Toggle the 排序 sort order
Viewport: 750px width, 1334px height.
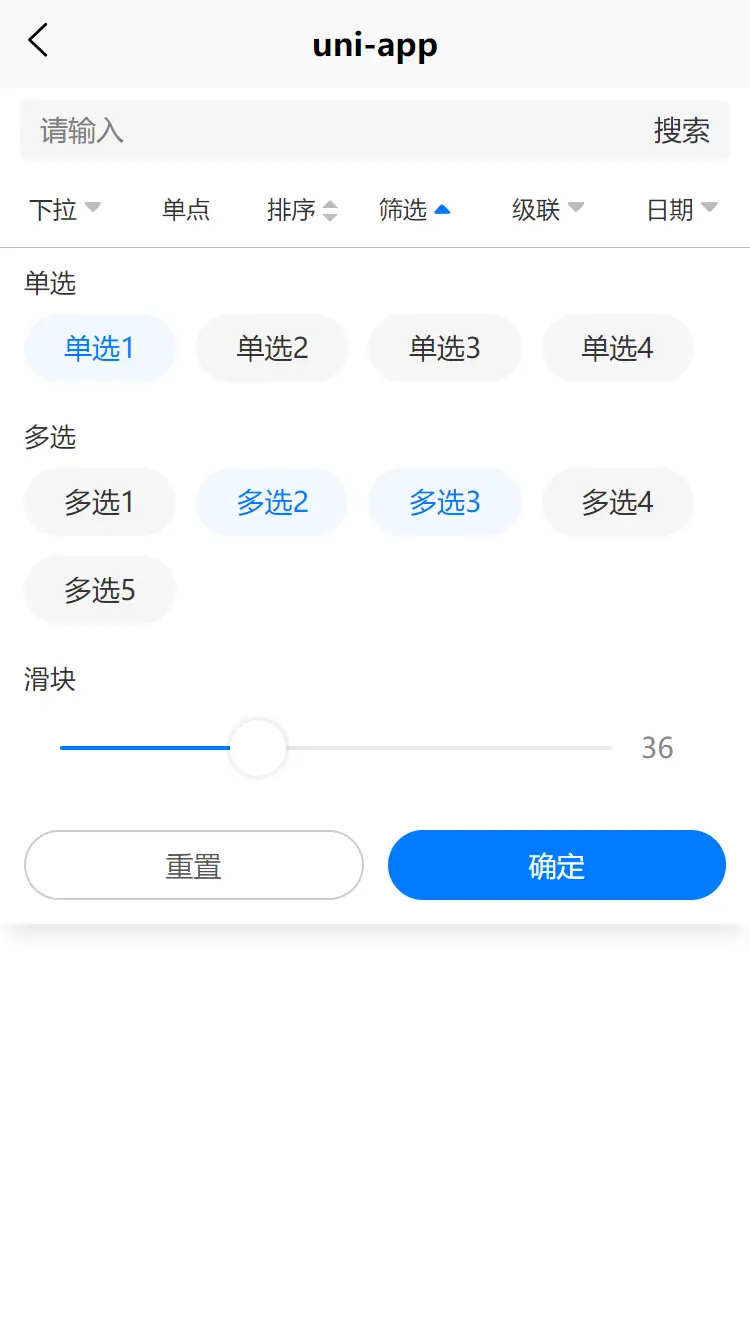click(x=302, y=209)
